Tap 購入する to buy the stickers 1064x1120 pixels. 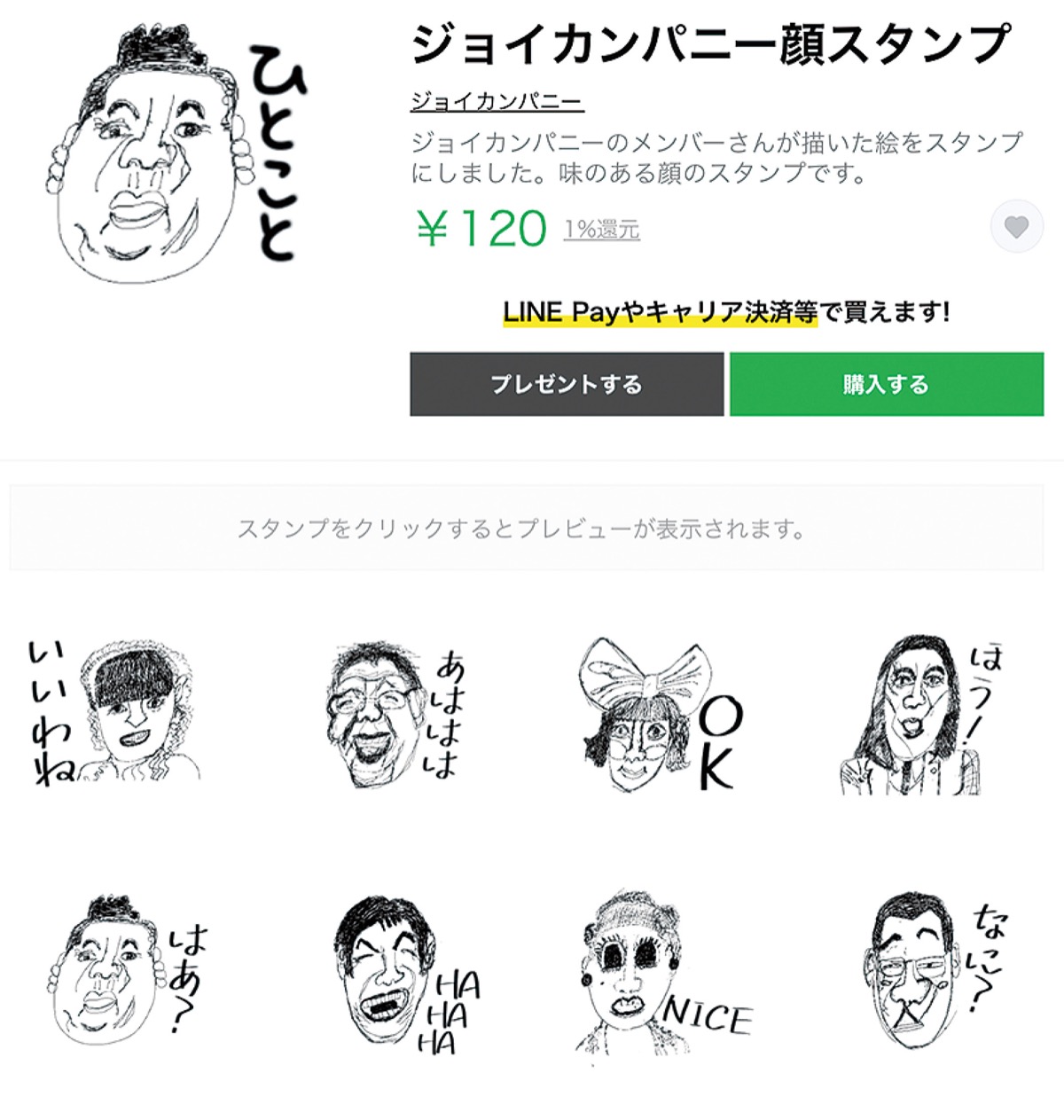[887, 384]
